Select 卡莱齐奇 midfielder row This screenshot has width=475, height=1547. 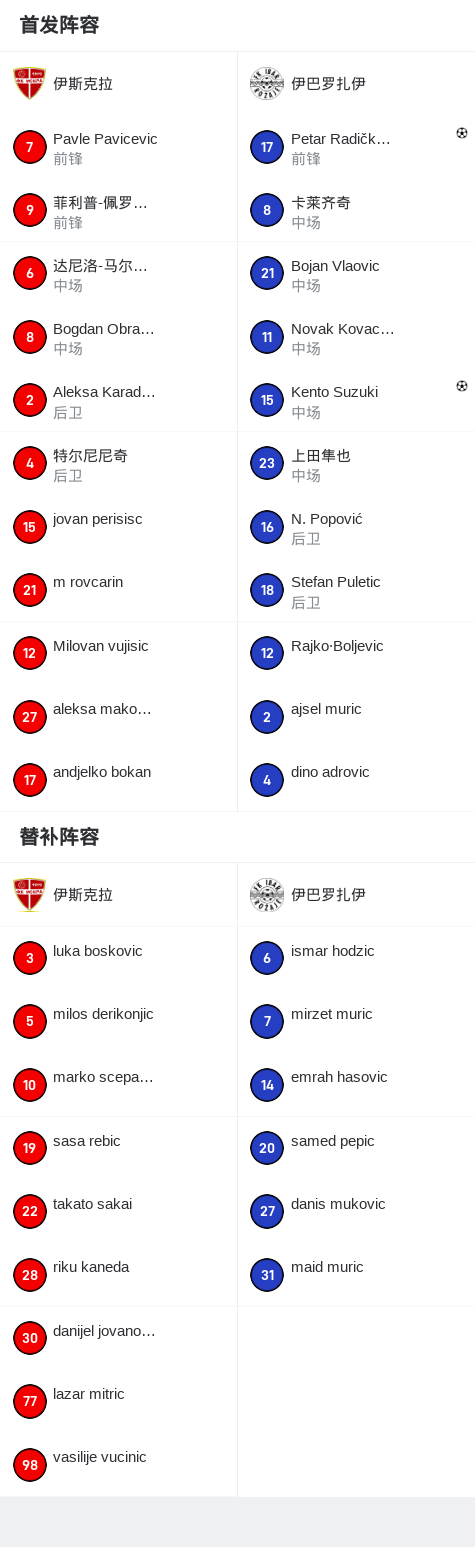356,211
